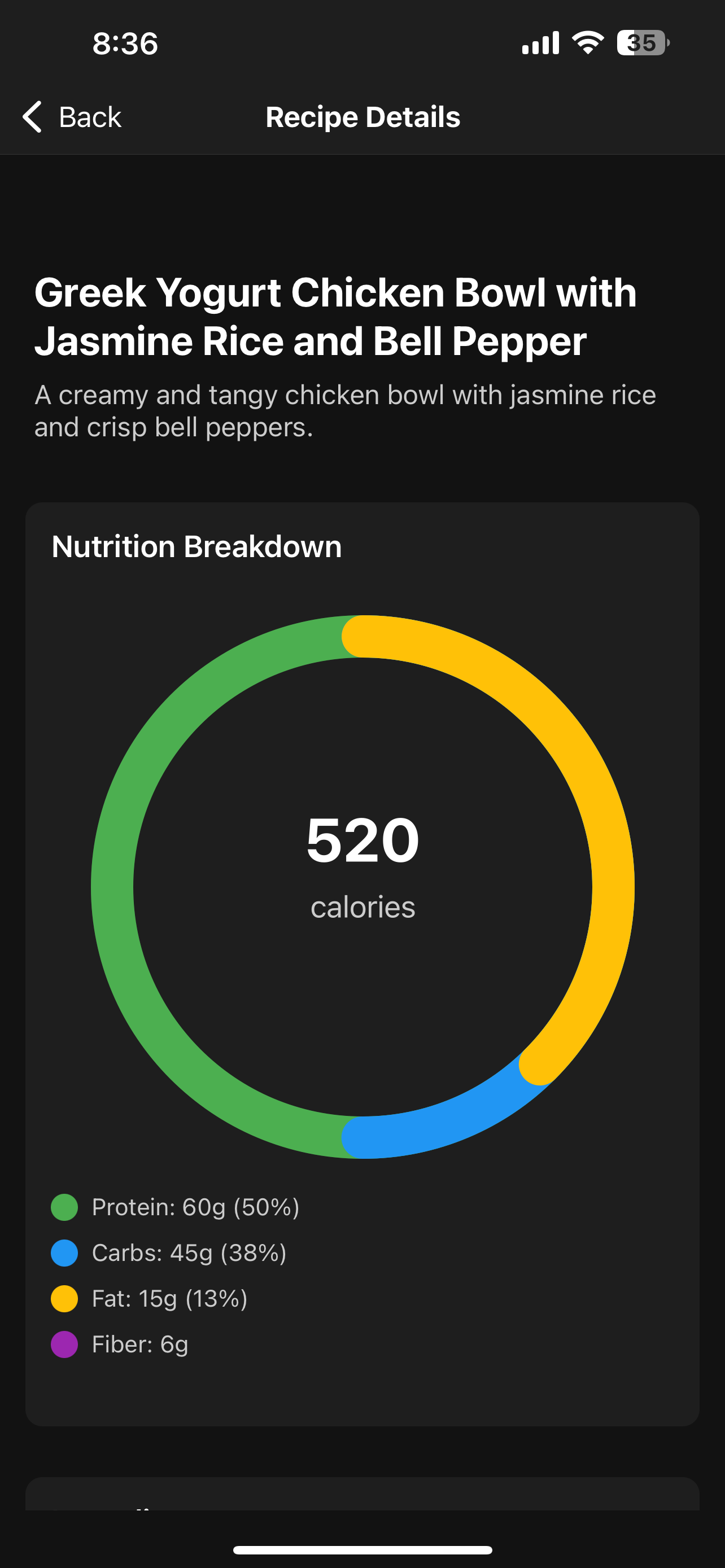Viewport: 725px width, 1568px height.
Task: Go back from Recipe Details
Action: [x=72, y=117]
